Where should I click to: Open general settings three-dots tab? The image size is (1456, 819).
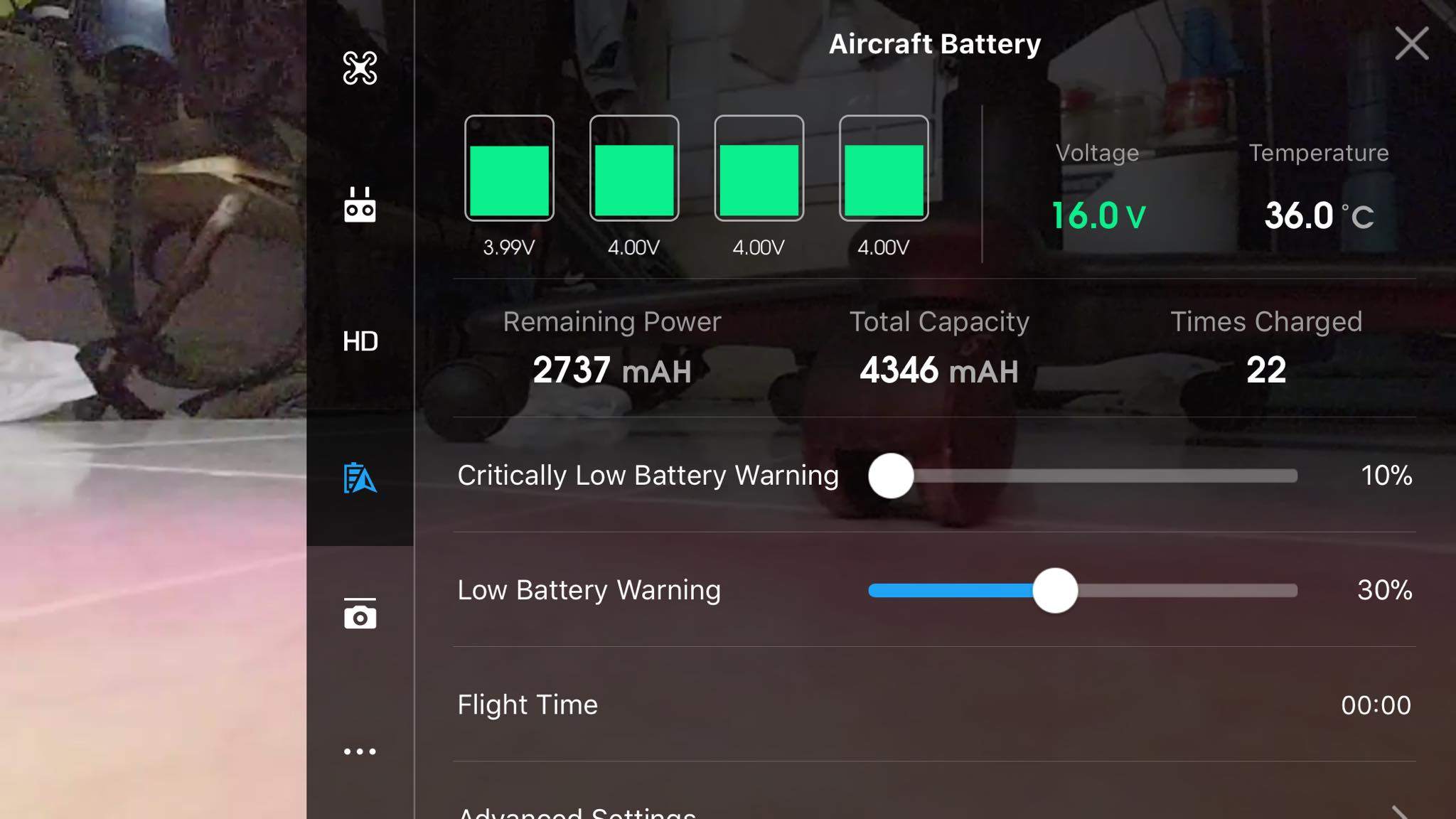point(360,751)
